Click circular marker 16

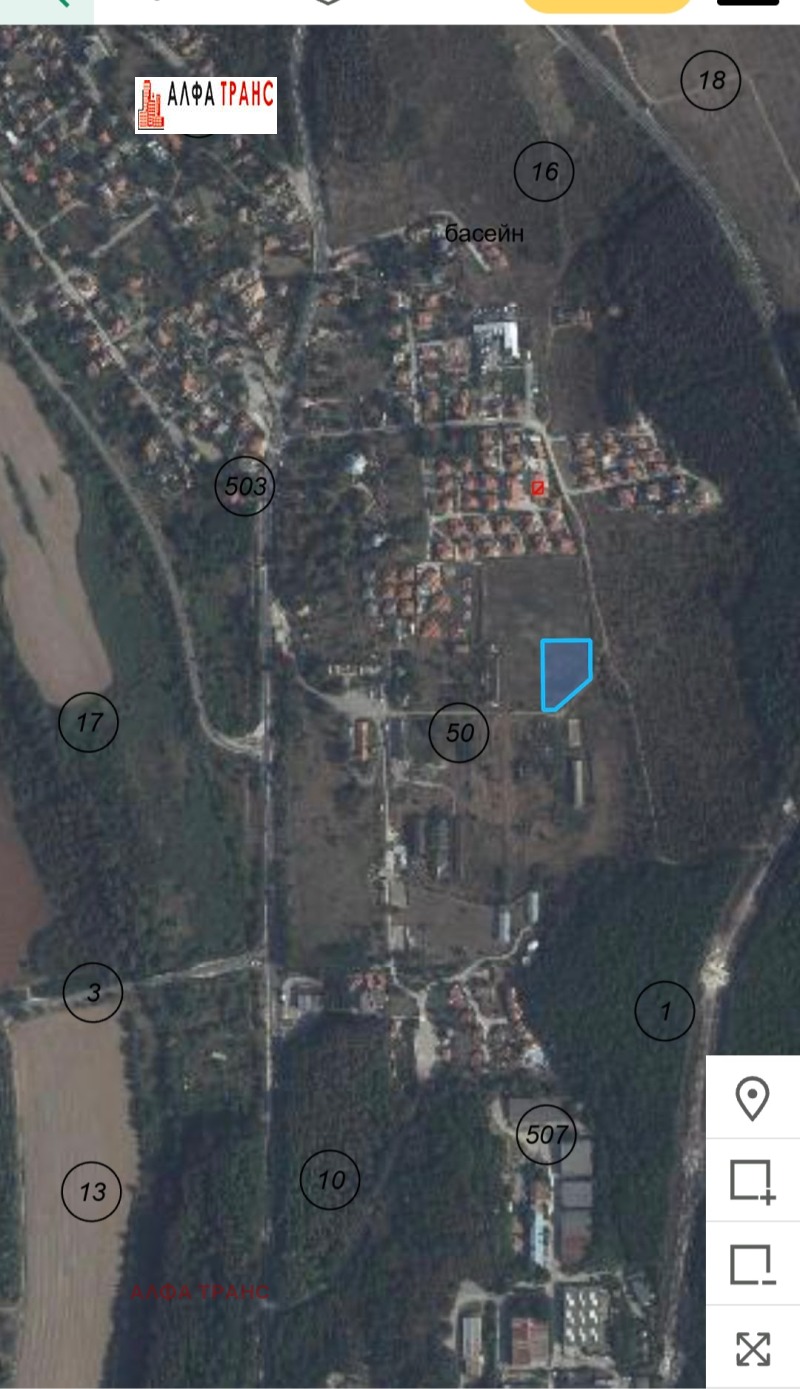(x=543, y=170)
